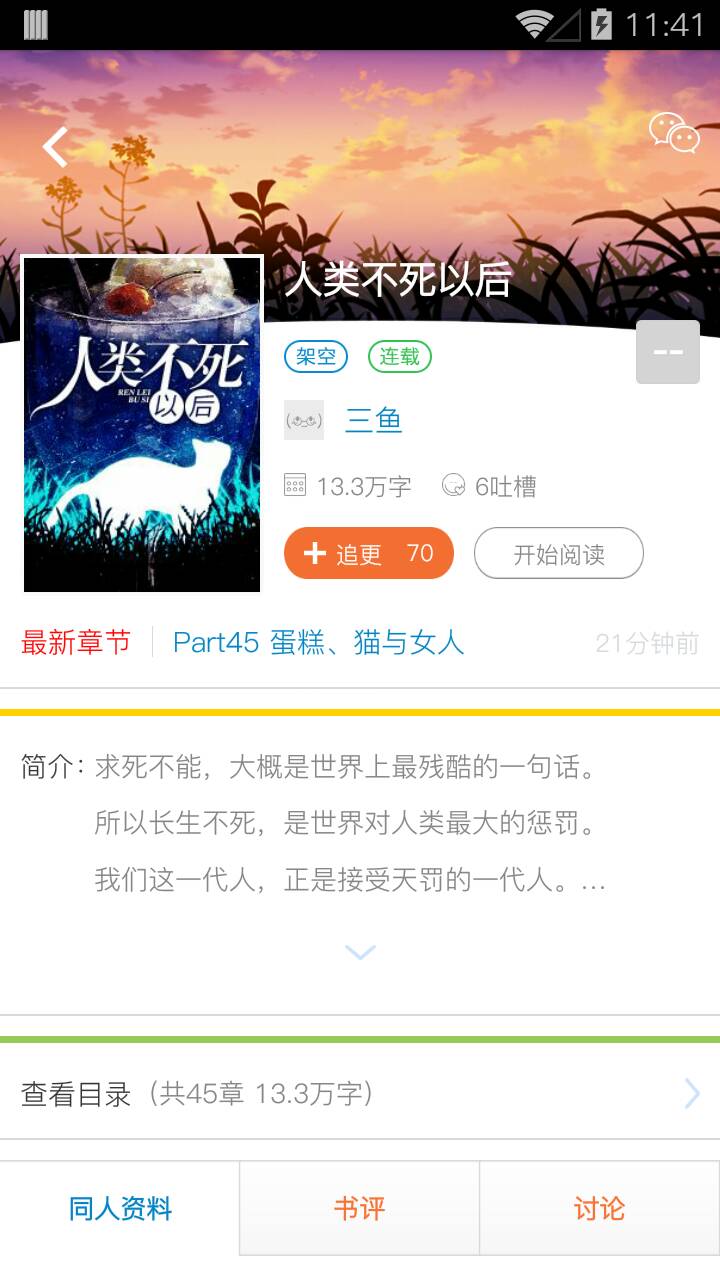Tap the gray rating box
720x1280 pixels.
[x=667, y=352]
